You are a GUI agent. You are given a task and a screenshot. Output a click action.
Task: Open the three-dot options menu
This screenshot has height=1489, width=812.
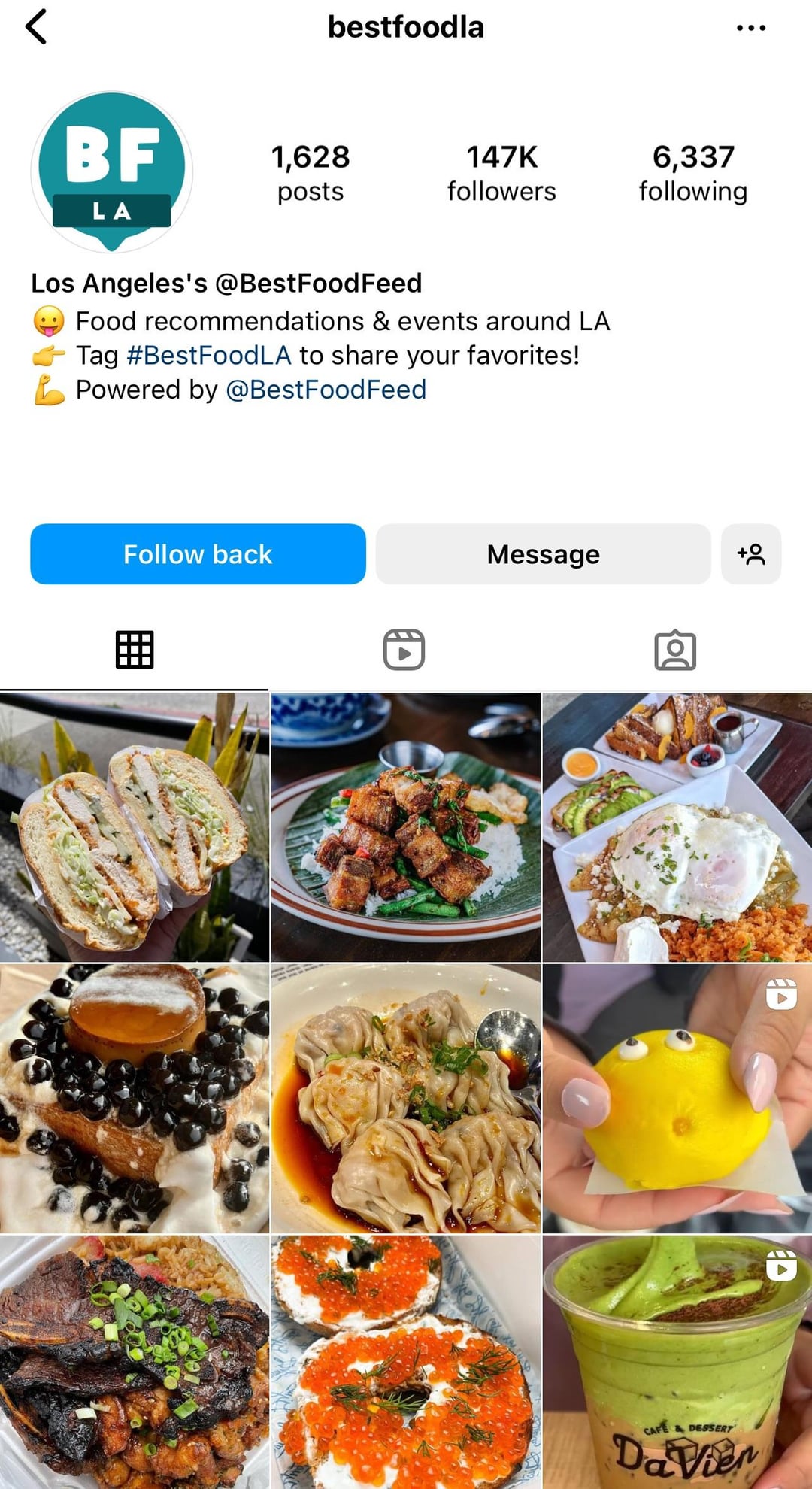[750, 28]
